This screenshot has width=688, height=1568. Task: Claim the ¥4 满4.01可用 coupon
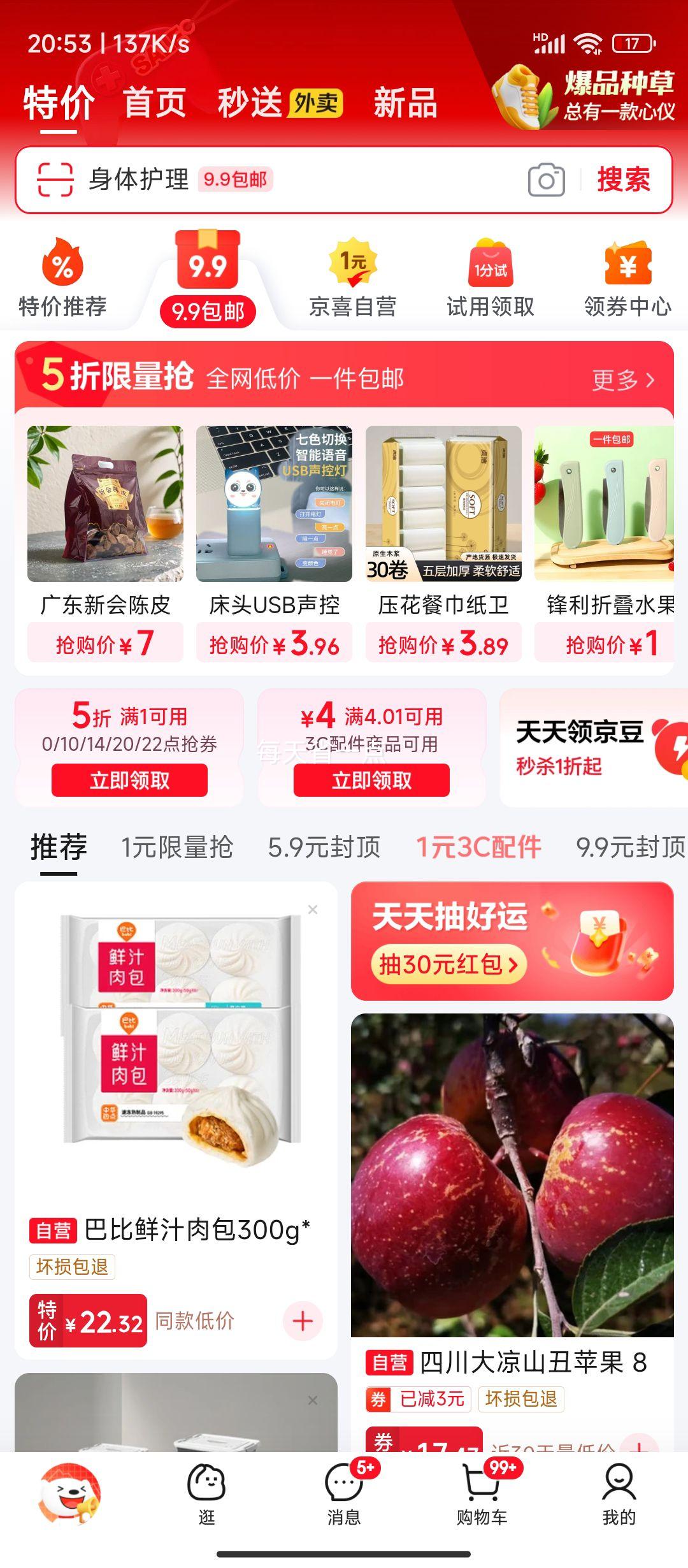(371, 780)
